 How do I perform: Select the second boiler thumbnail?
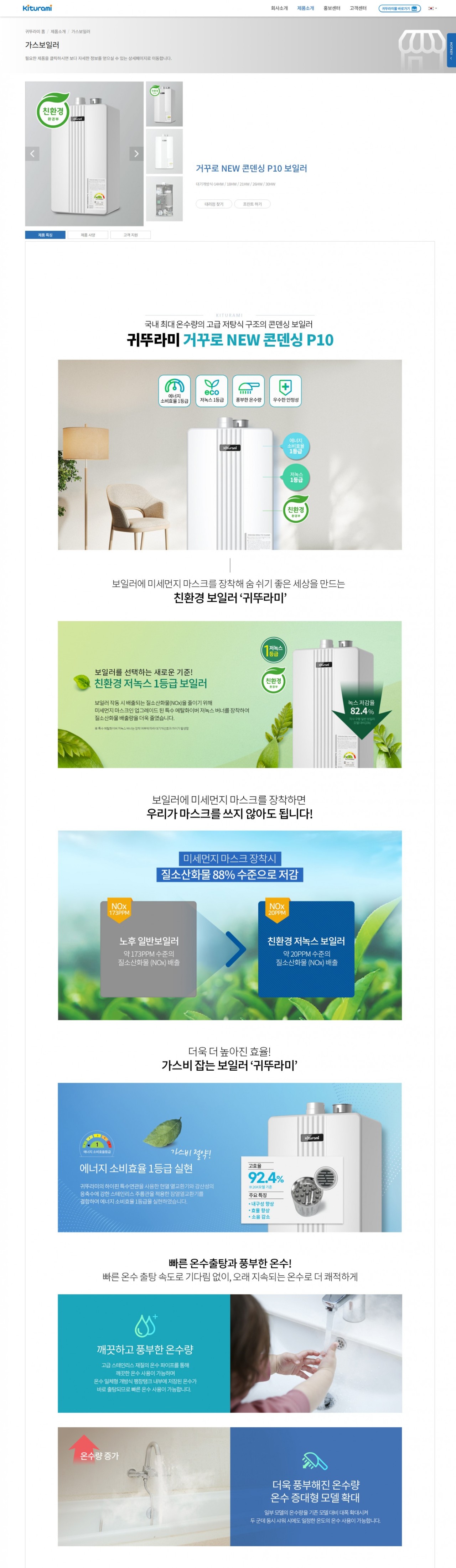[164, 152]
